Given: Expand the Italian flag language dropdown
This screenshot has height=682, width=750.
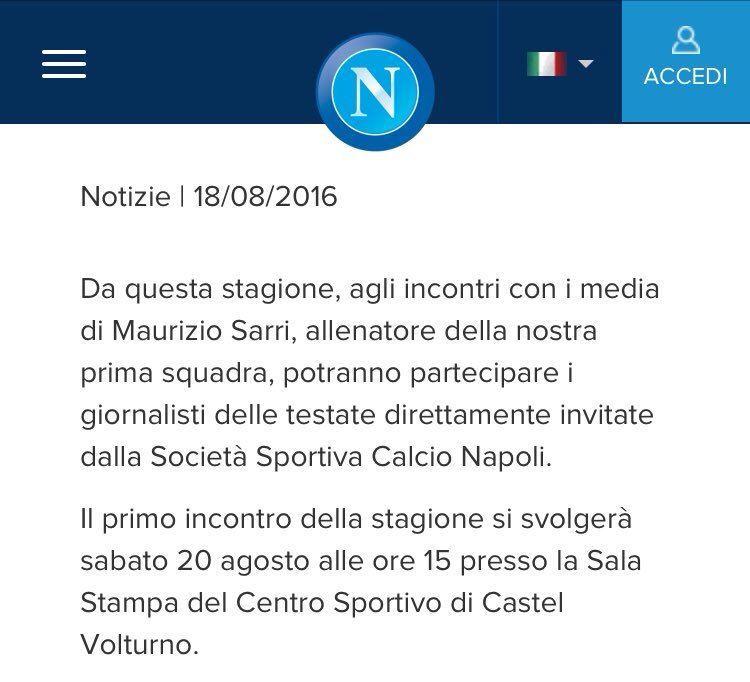Looking at the screenshot, I should [560, 64].
